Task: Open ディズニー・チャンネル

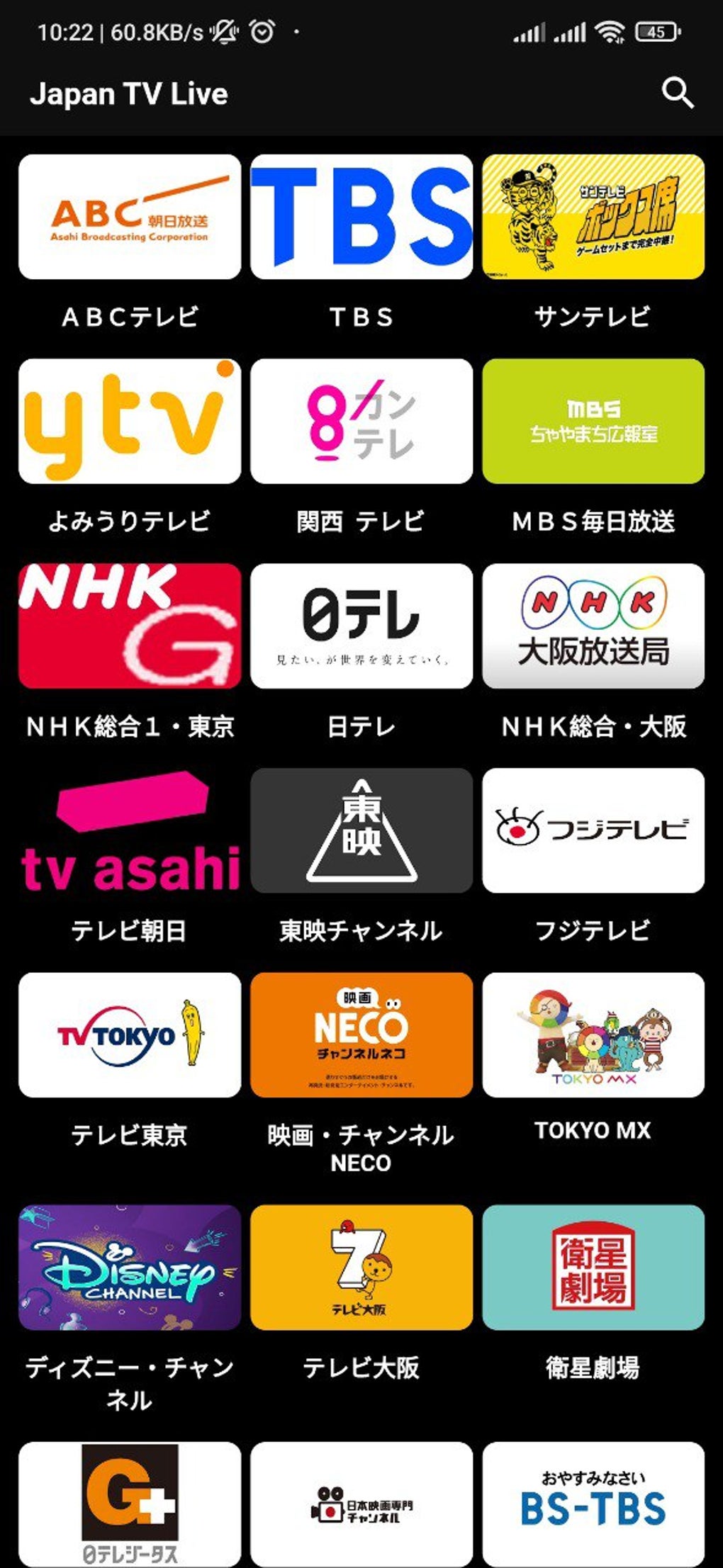Action: [130, 1267]
